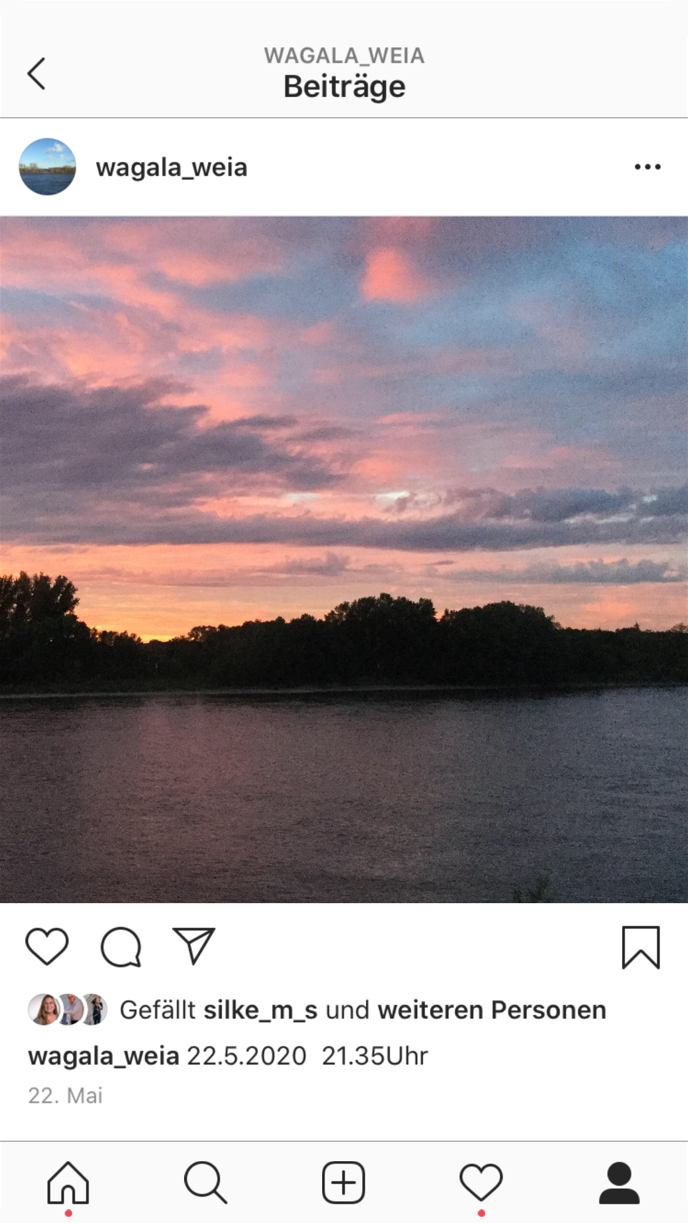Like the sunset post with the heart
This screenshot has height=1223, width=688.
(47, 946)
